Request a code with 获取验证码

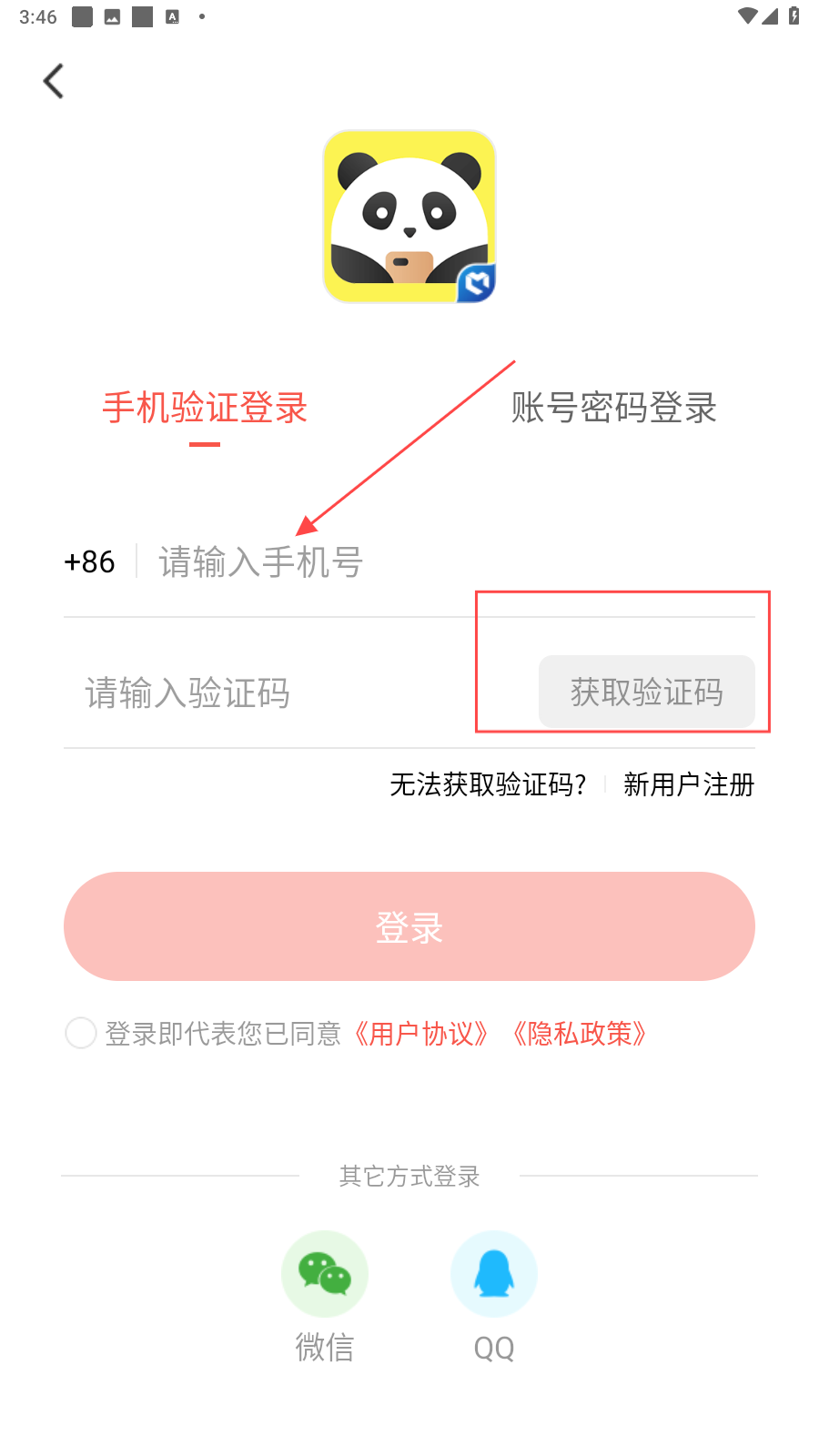(x=647, y=692)
